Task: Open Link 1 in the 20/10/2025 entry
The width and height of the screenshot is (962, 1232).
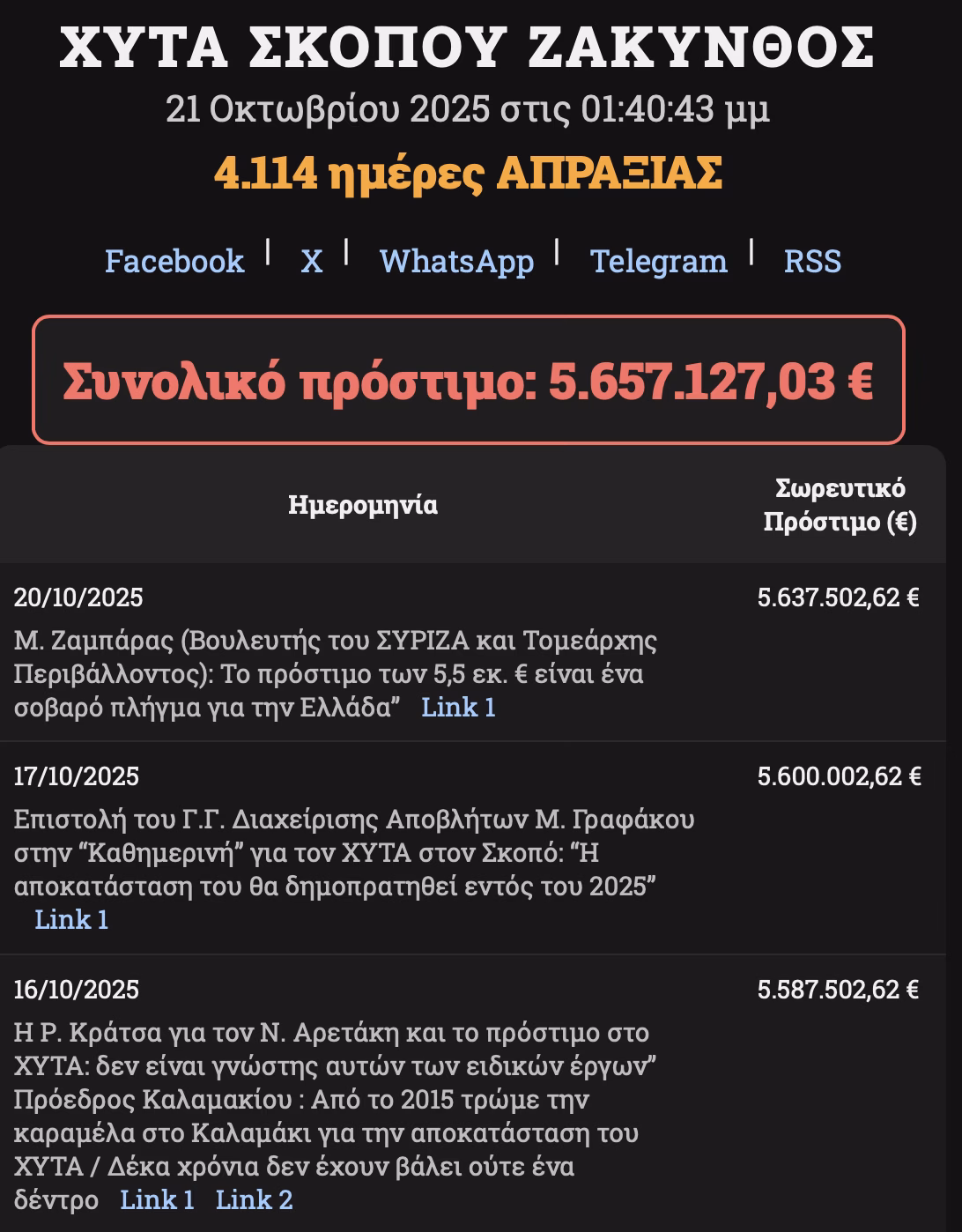Action: coord(458,707)
